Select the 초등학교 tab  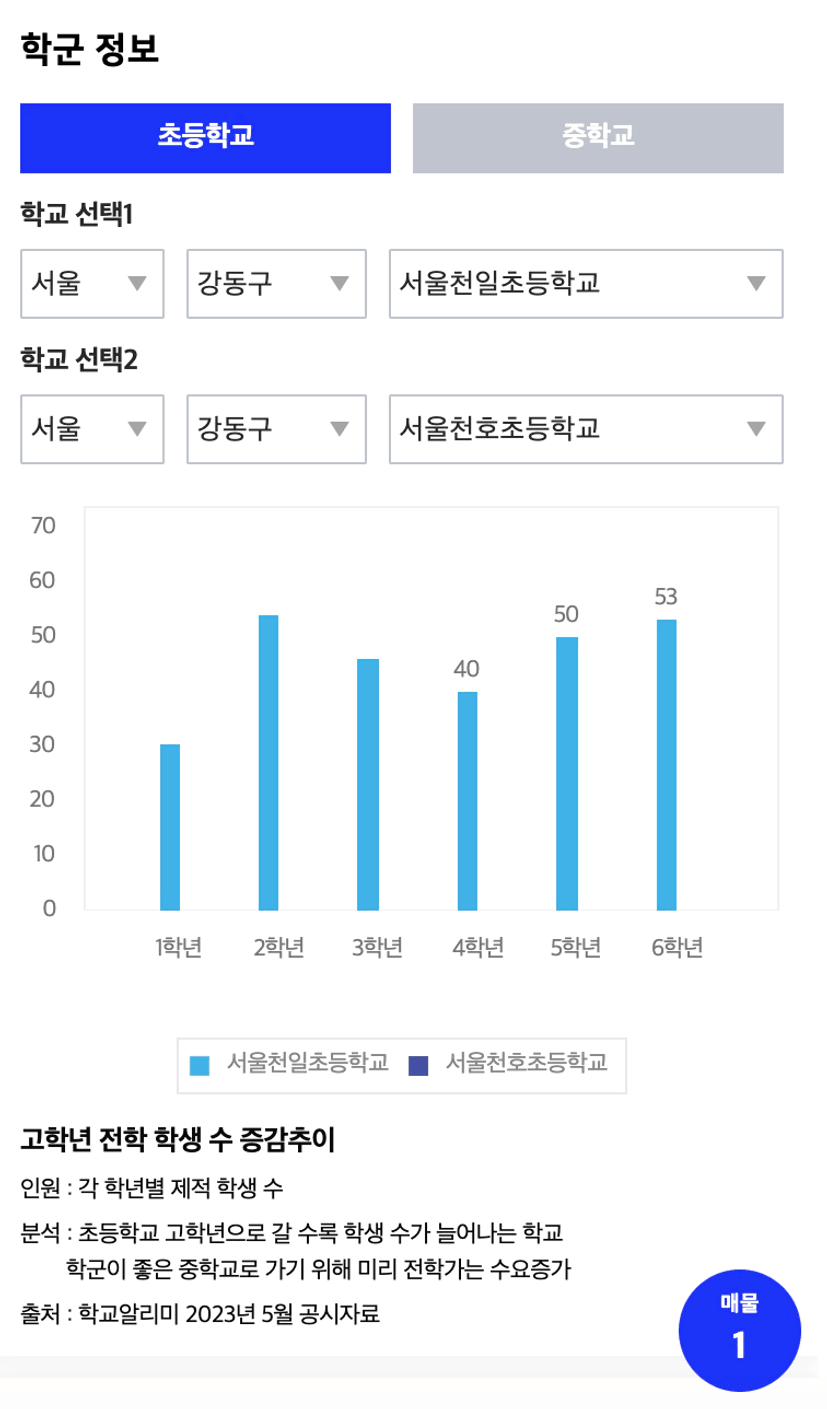point(205,138)
